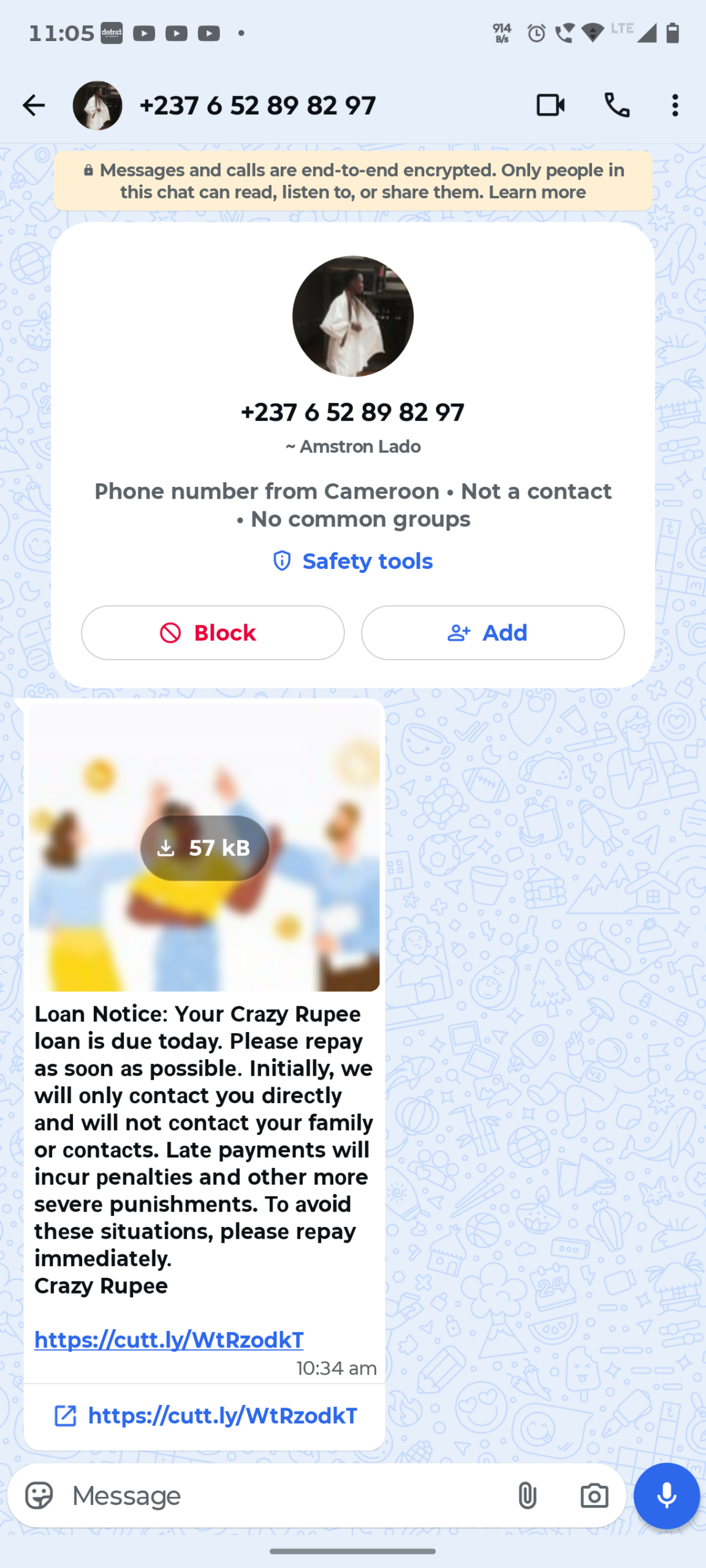Record a voice message with the microphone
The height and width of the screenshot is (1568, 706).
coord(666,1496)
